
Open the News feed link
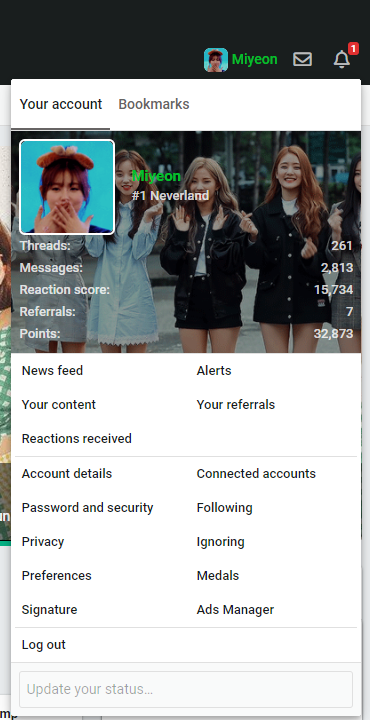[x=52, y=371]
